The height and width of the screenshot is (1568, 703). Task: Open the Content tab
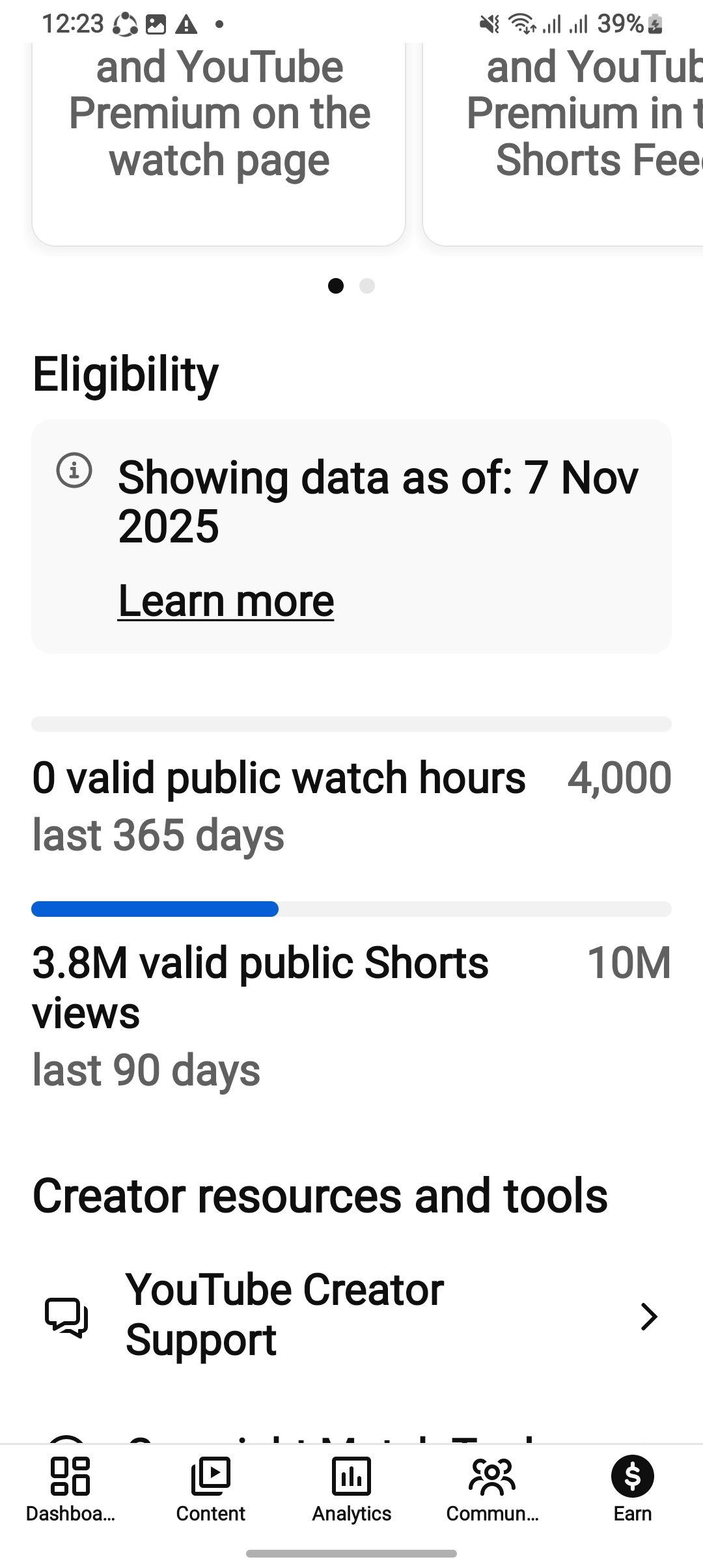point(210,1489)
